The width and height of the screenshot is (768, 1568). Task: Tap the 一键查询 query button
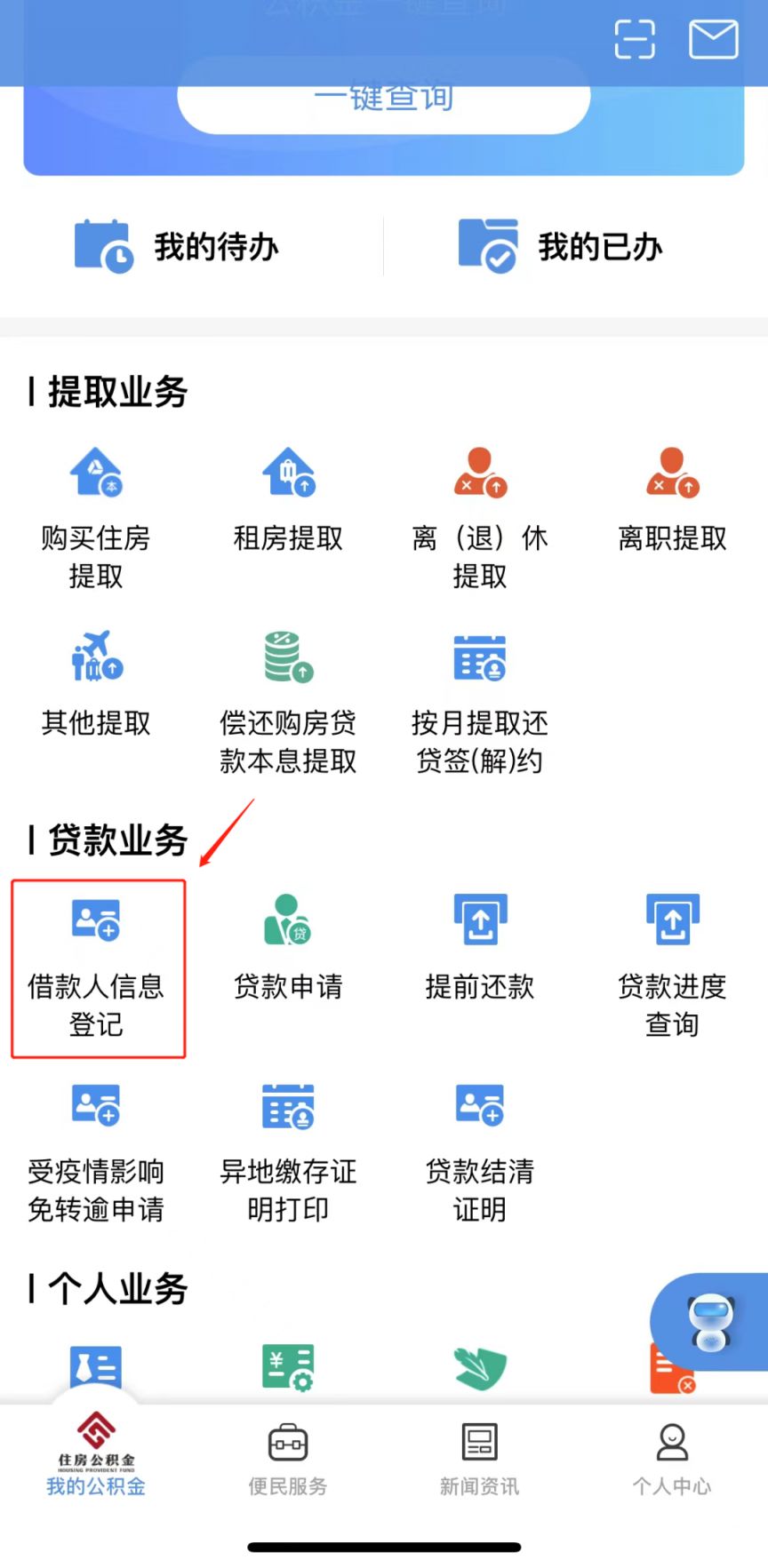[x=384, y=99]
